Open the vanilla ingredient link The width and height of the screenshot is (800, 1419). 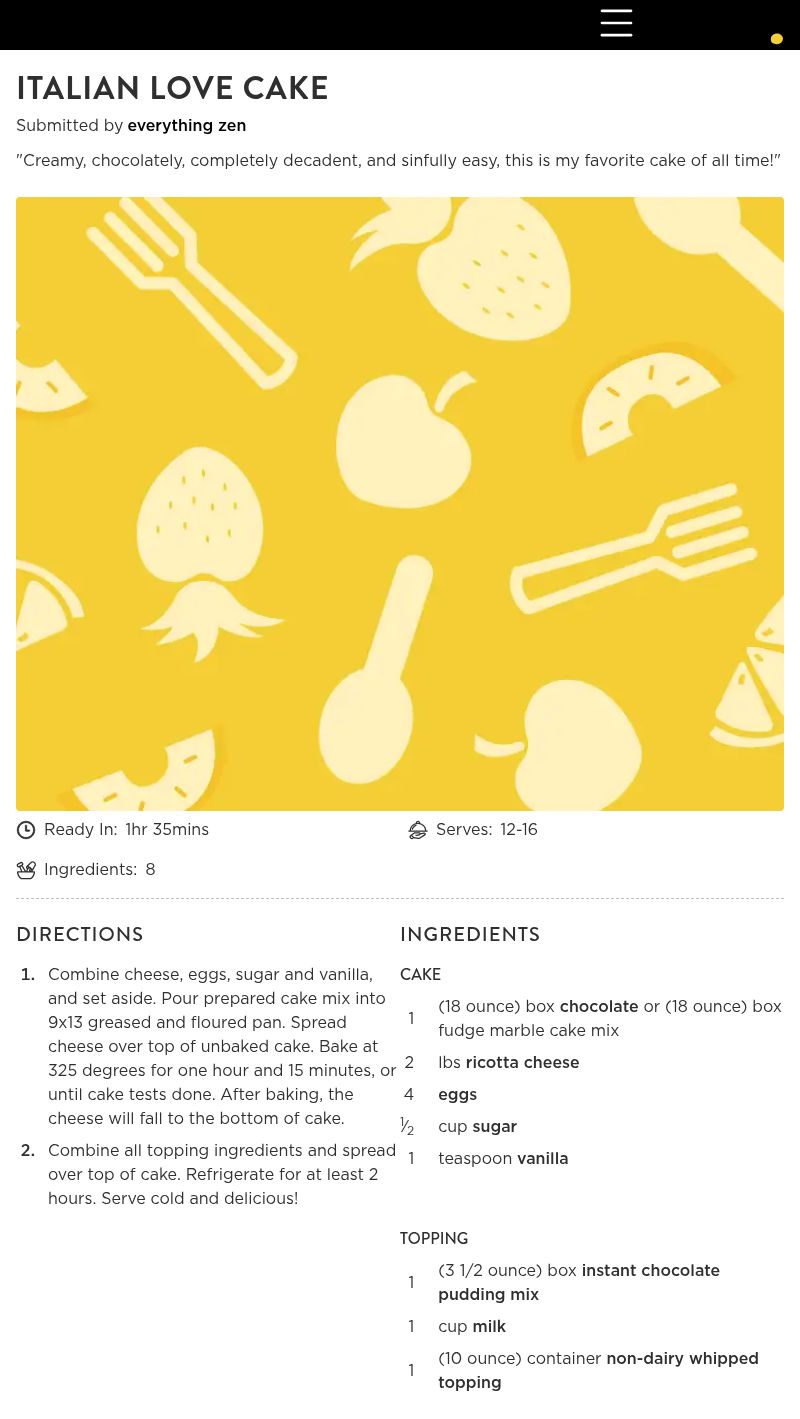click(542, 1159)
